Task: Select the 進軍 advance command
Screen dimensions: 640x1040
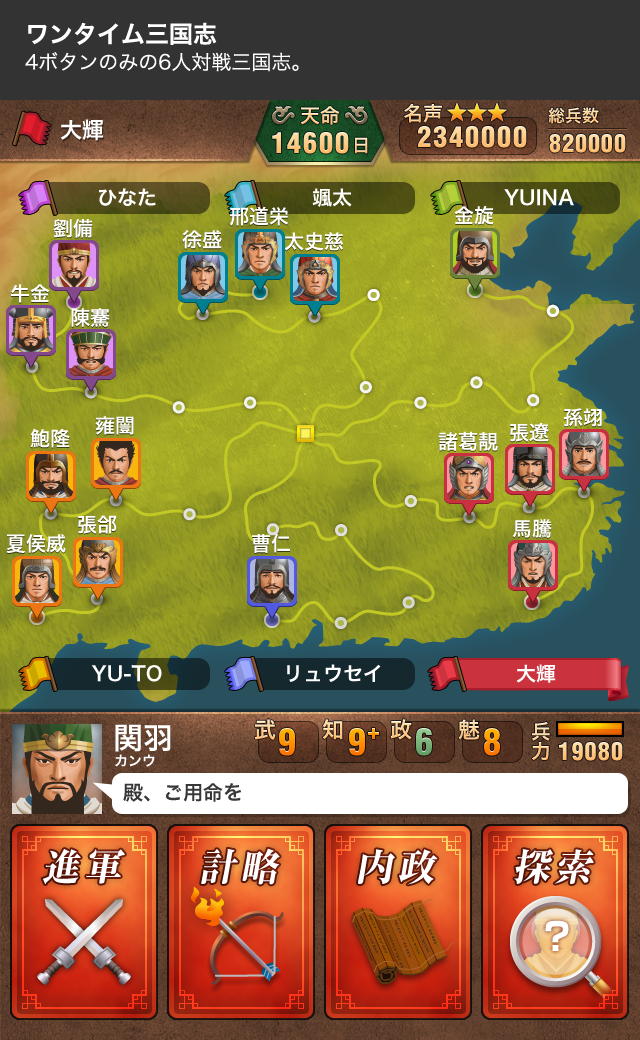Action: 83,921
